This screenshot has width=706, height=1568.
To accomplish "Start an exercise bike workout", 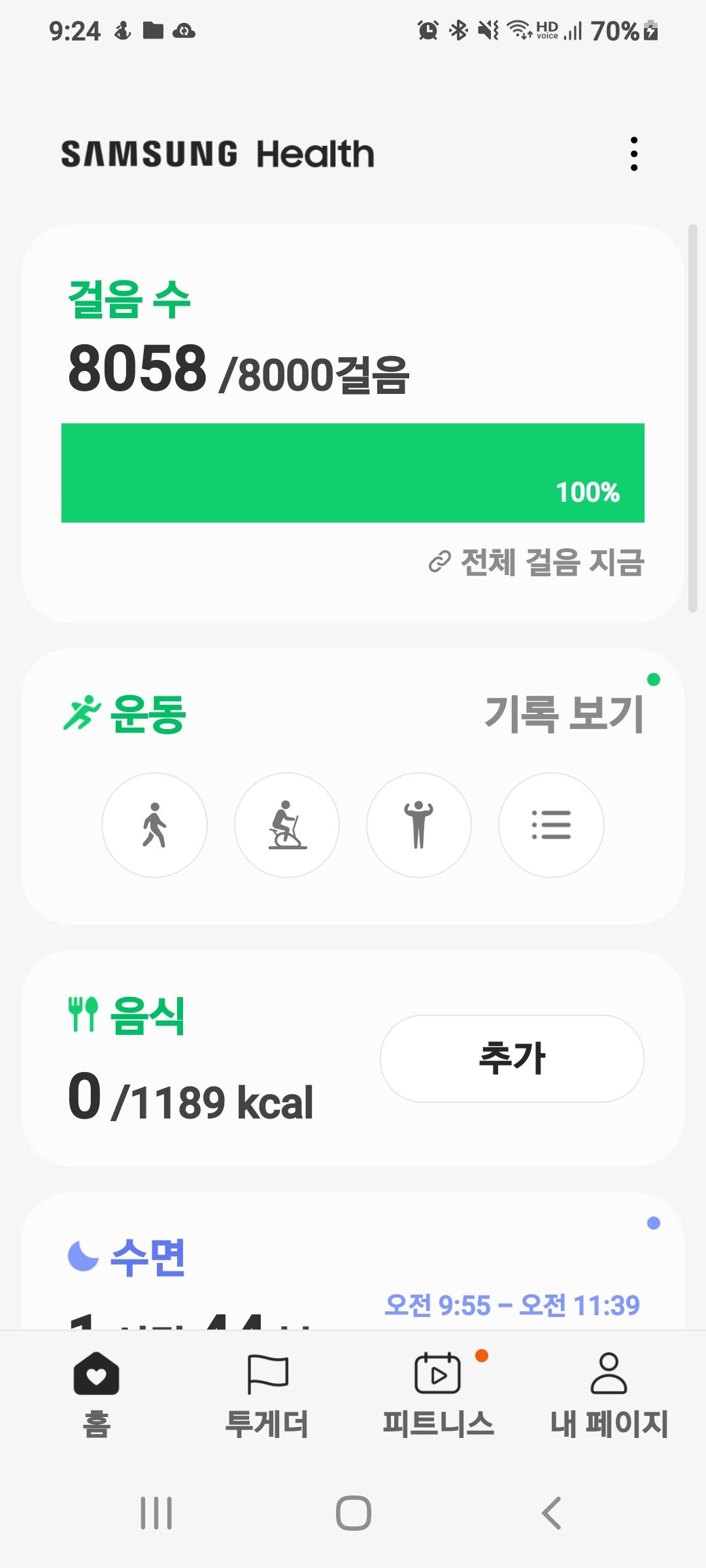I will 287,825.
